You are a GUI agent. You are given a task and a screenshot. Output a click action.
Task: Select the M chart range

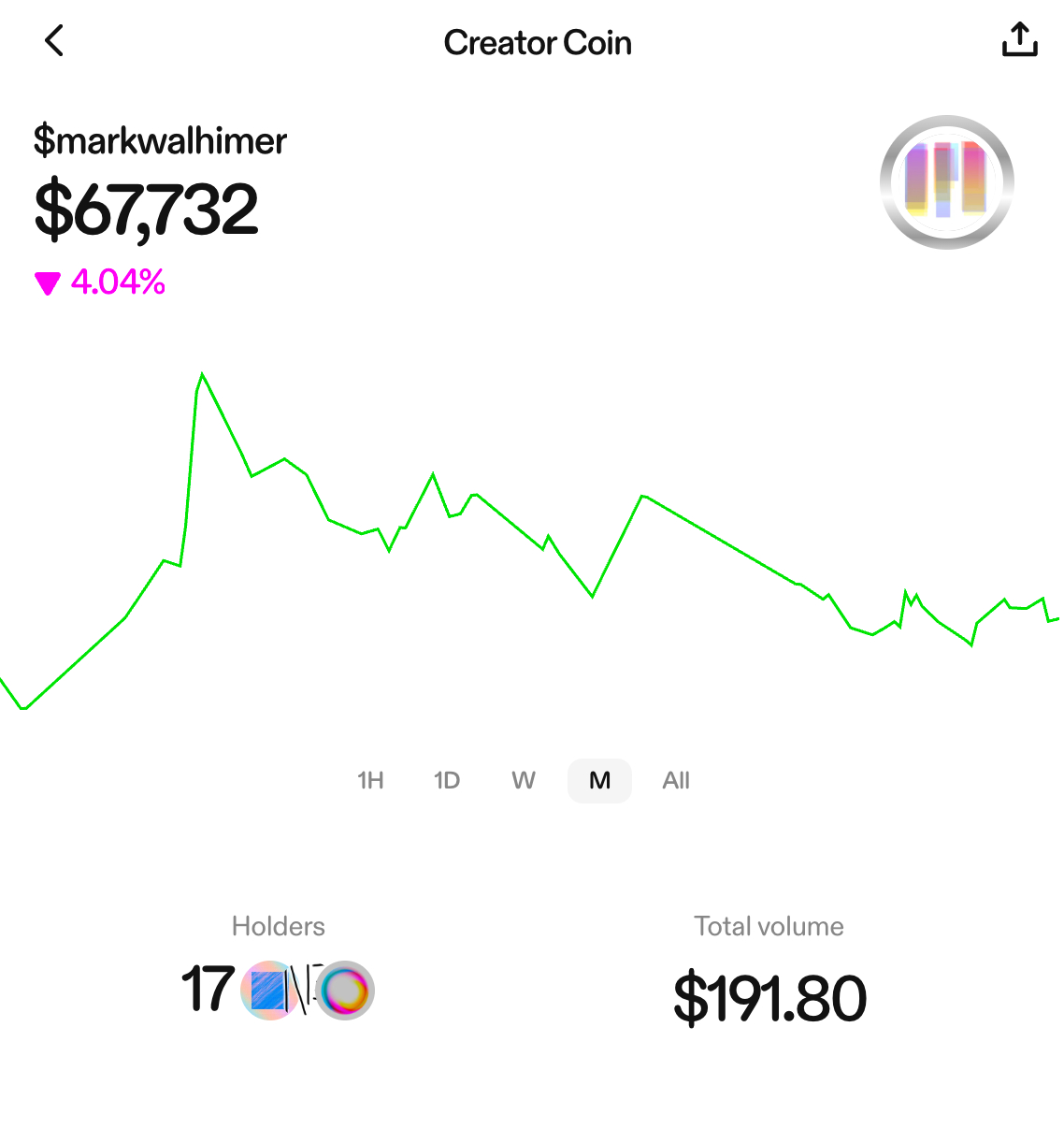point(599,781)
